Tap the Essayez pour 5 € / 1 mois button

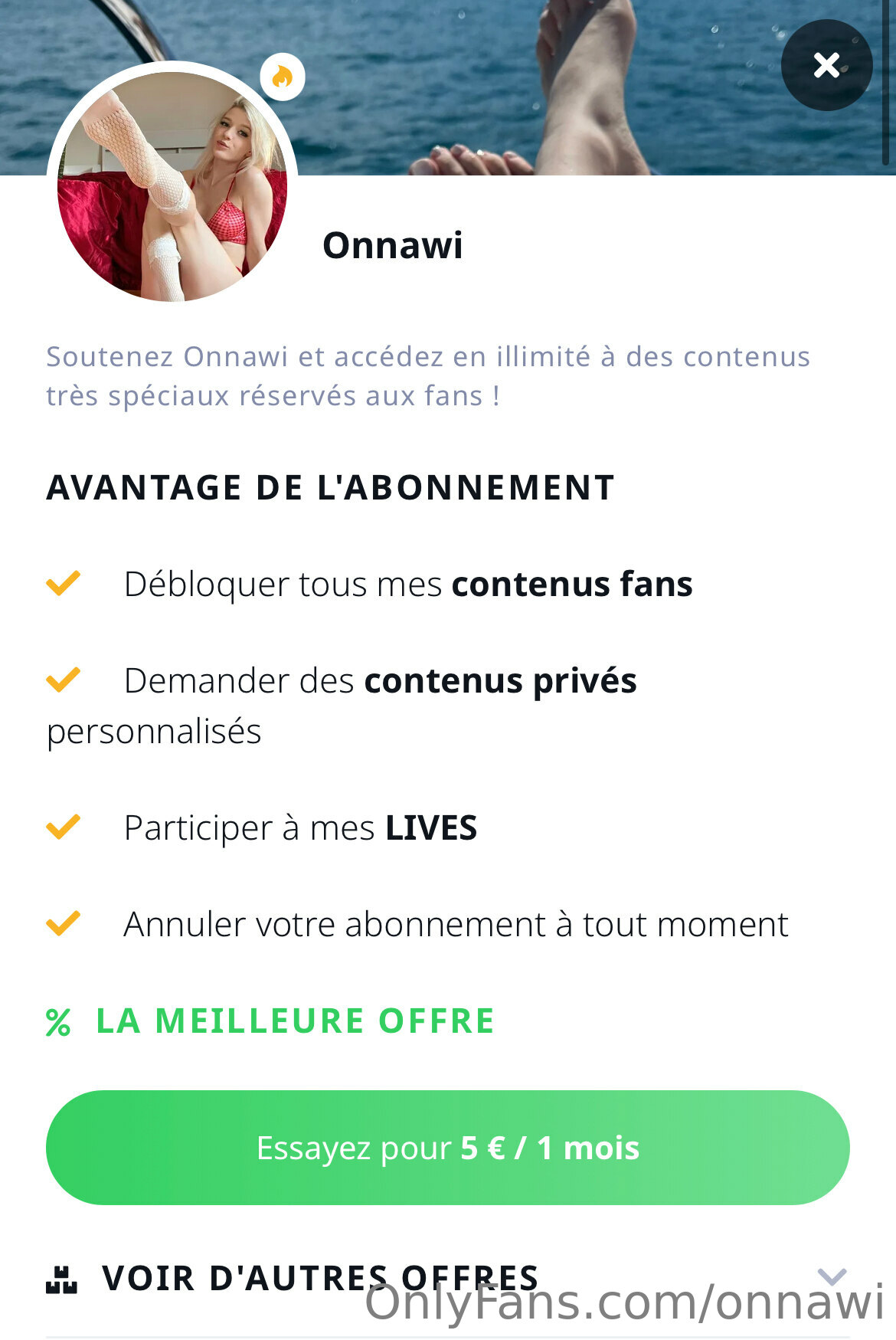[x=447, y=1147]
